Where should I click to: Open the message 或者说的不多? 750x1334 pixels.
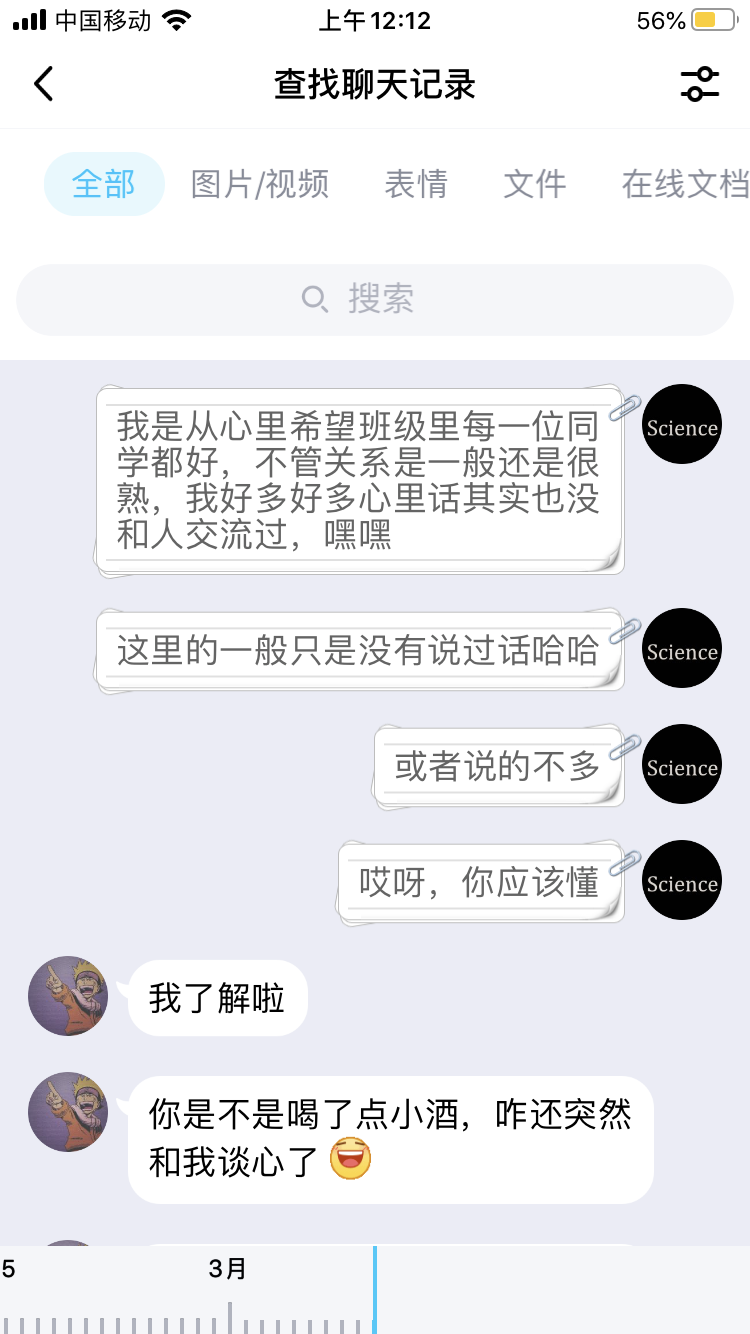click(x=498, y=767)
